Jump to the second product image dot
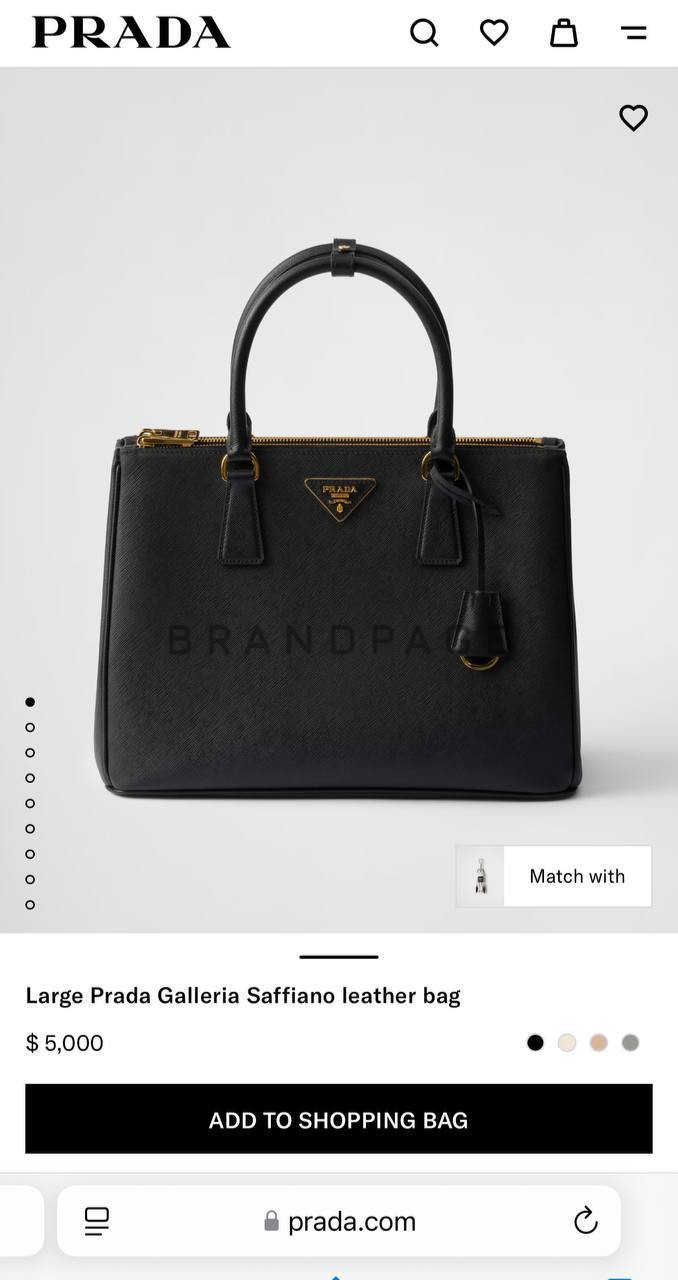 coord(30,727)
